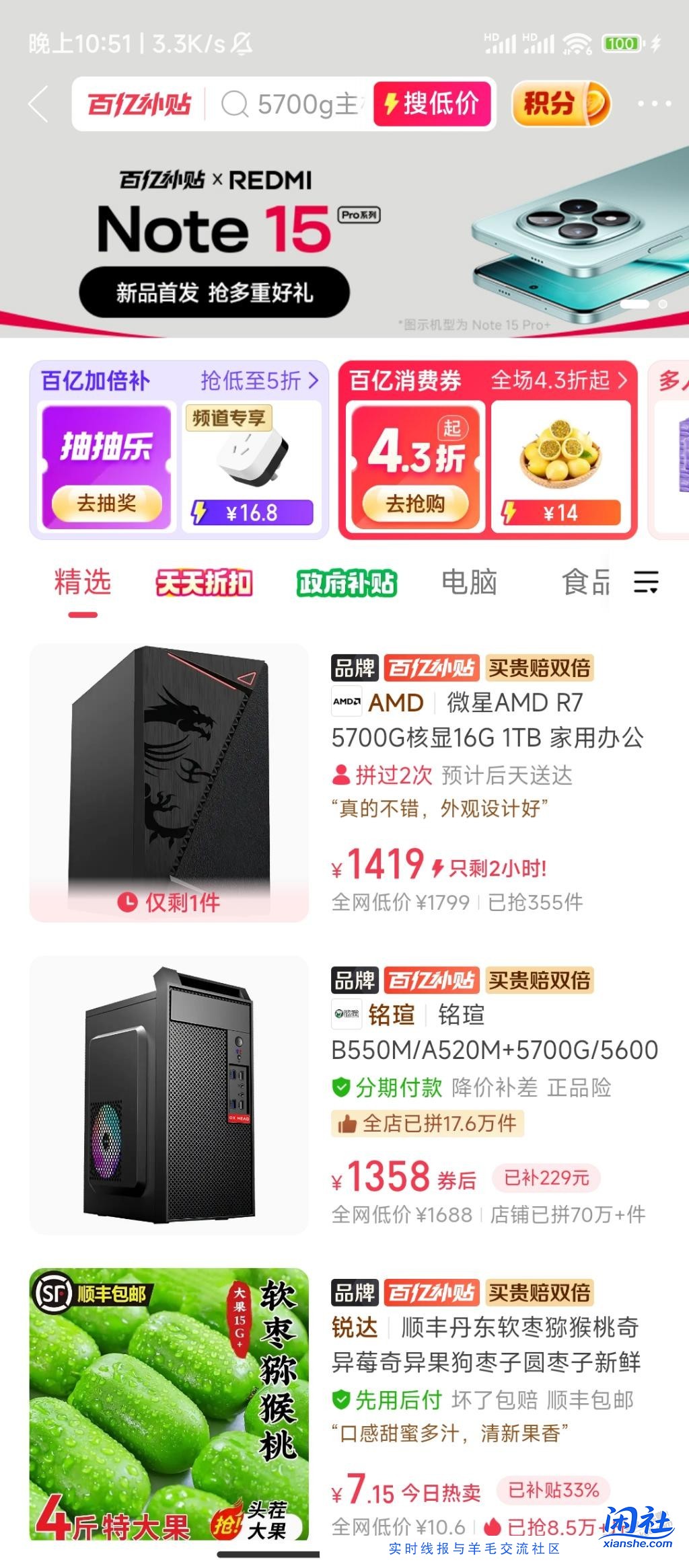Click the AMD brand logo on first product

(x=345, y=704)
